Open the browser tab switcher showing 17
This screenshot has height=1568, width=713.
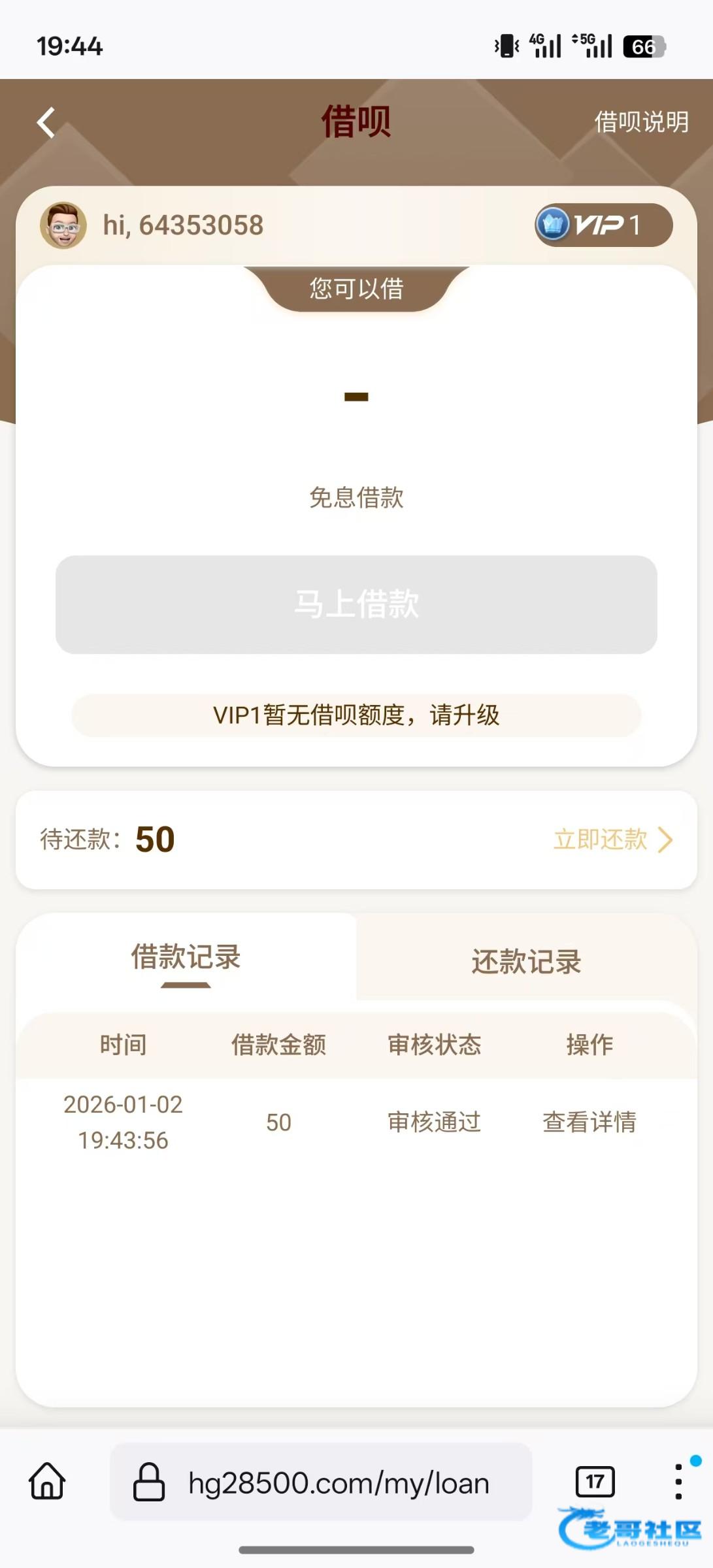click(x=595, y=1481)
